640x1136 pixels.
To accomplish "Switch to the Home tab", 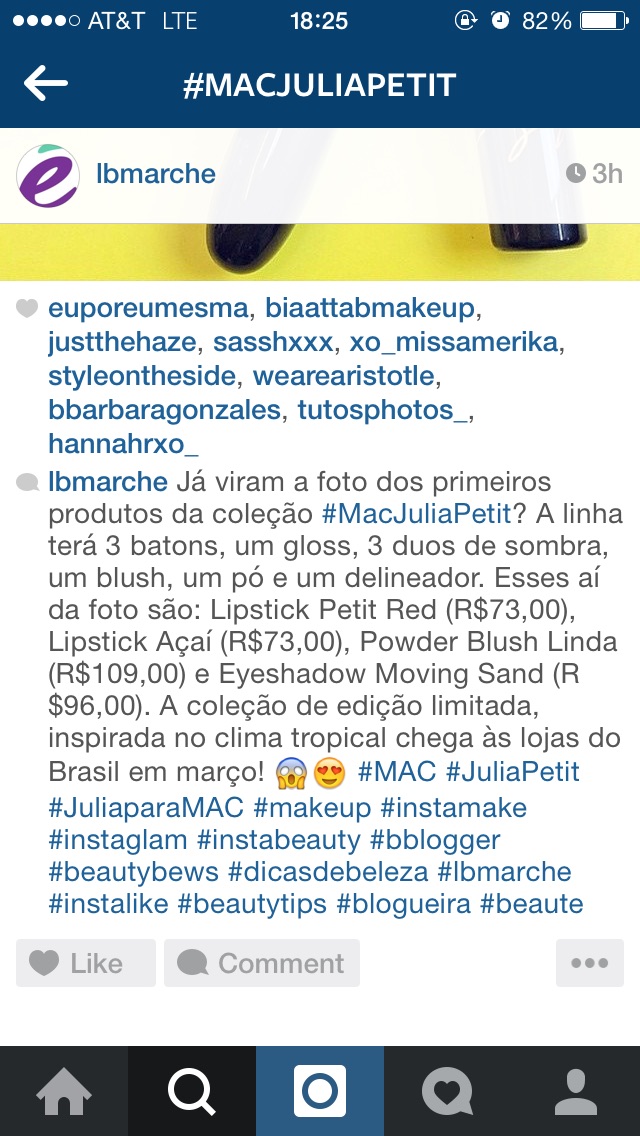I will (64, 1091).
